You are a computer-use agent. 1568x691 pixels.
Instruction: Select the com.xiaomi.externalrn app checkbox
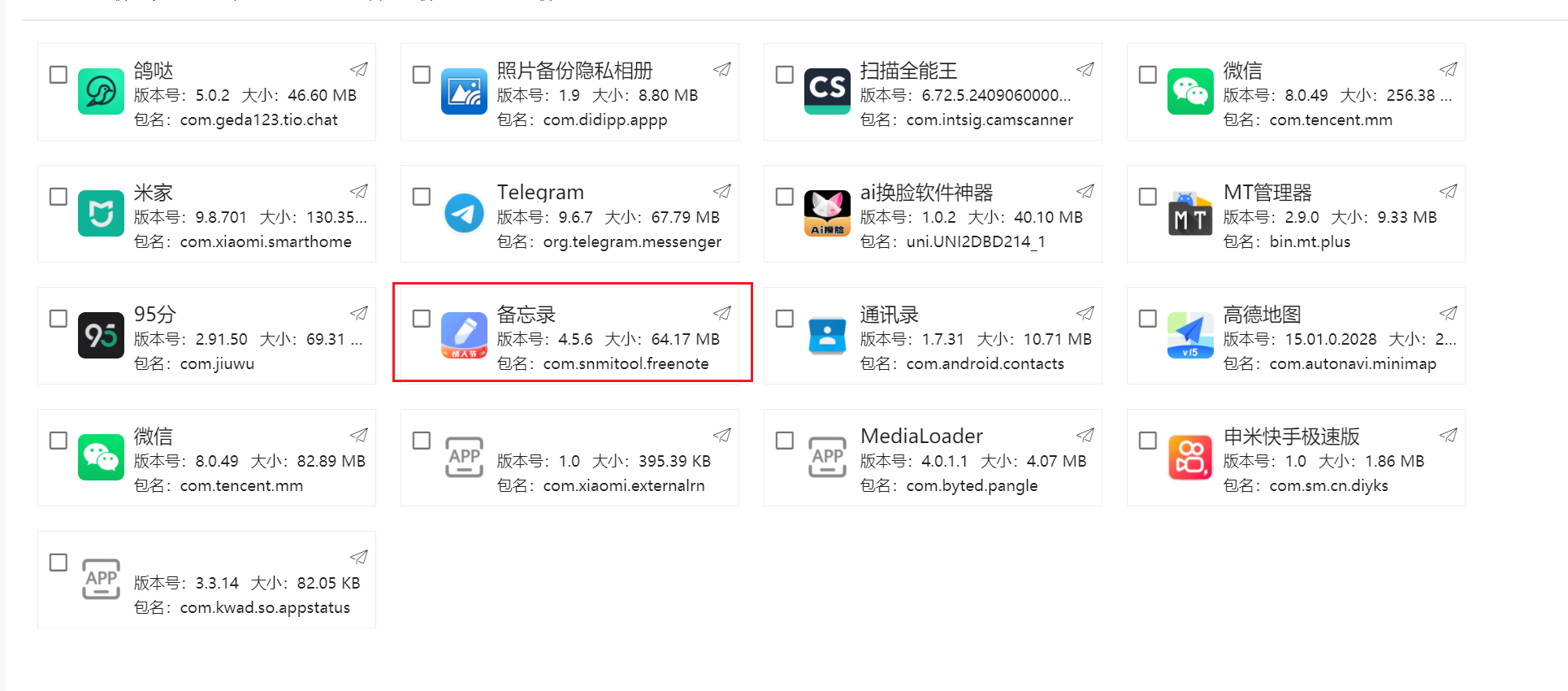[x=422, y=441]
